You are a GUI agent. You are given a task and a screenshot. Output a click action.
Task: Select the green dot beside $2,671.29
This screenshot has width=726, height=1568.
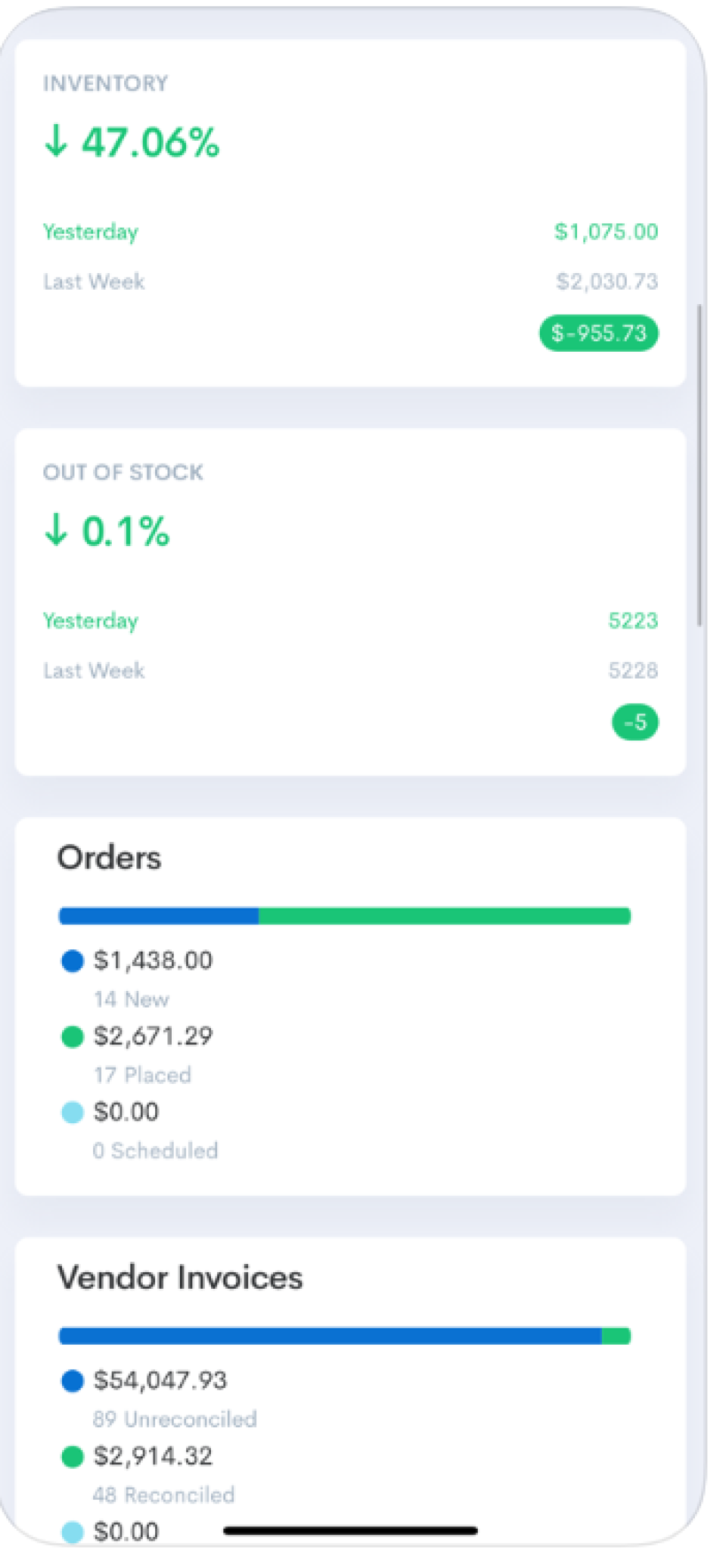click(x=73, y=1036)
